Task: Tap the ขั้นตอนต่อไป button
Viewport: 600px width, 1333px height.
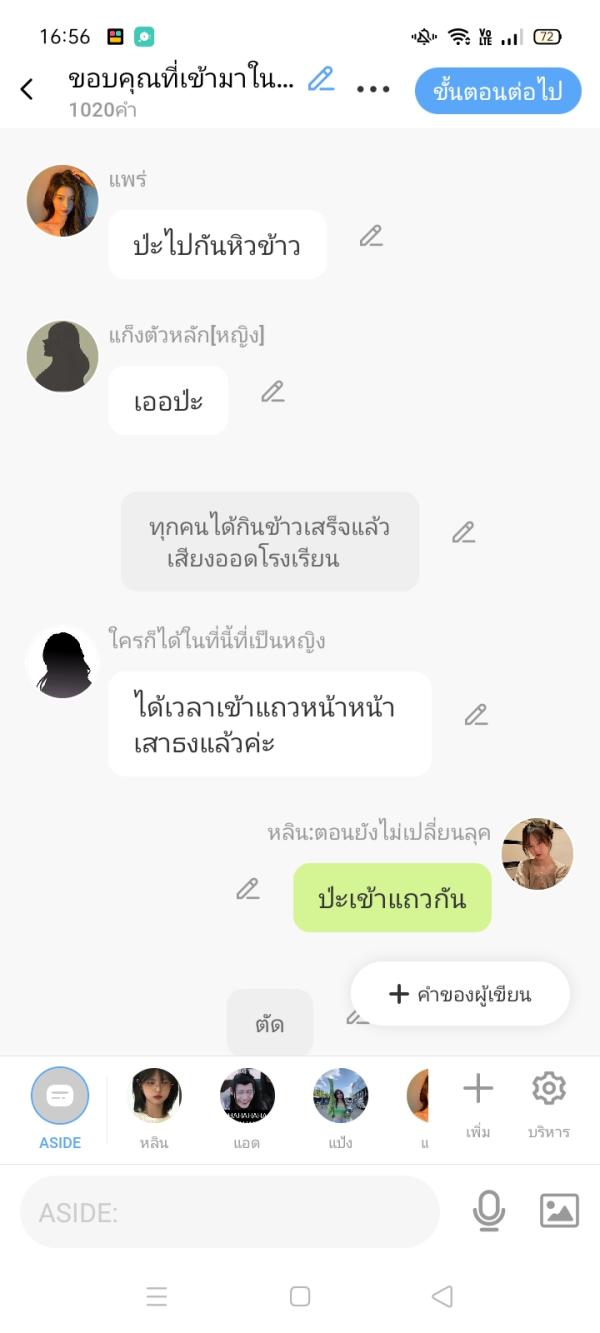Action: tap(498, 91)
